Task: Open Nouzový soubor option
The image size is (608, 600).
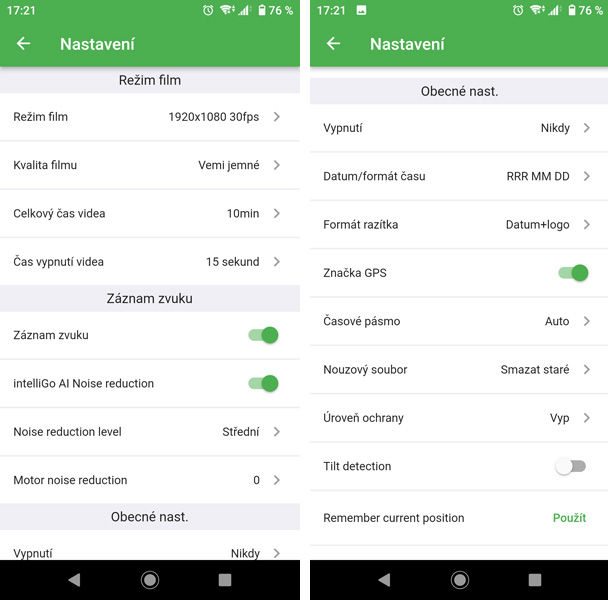Action: click(x=458, y=370)
